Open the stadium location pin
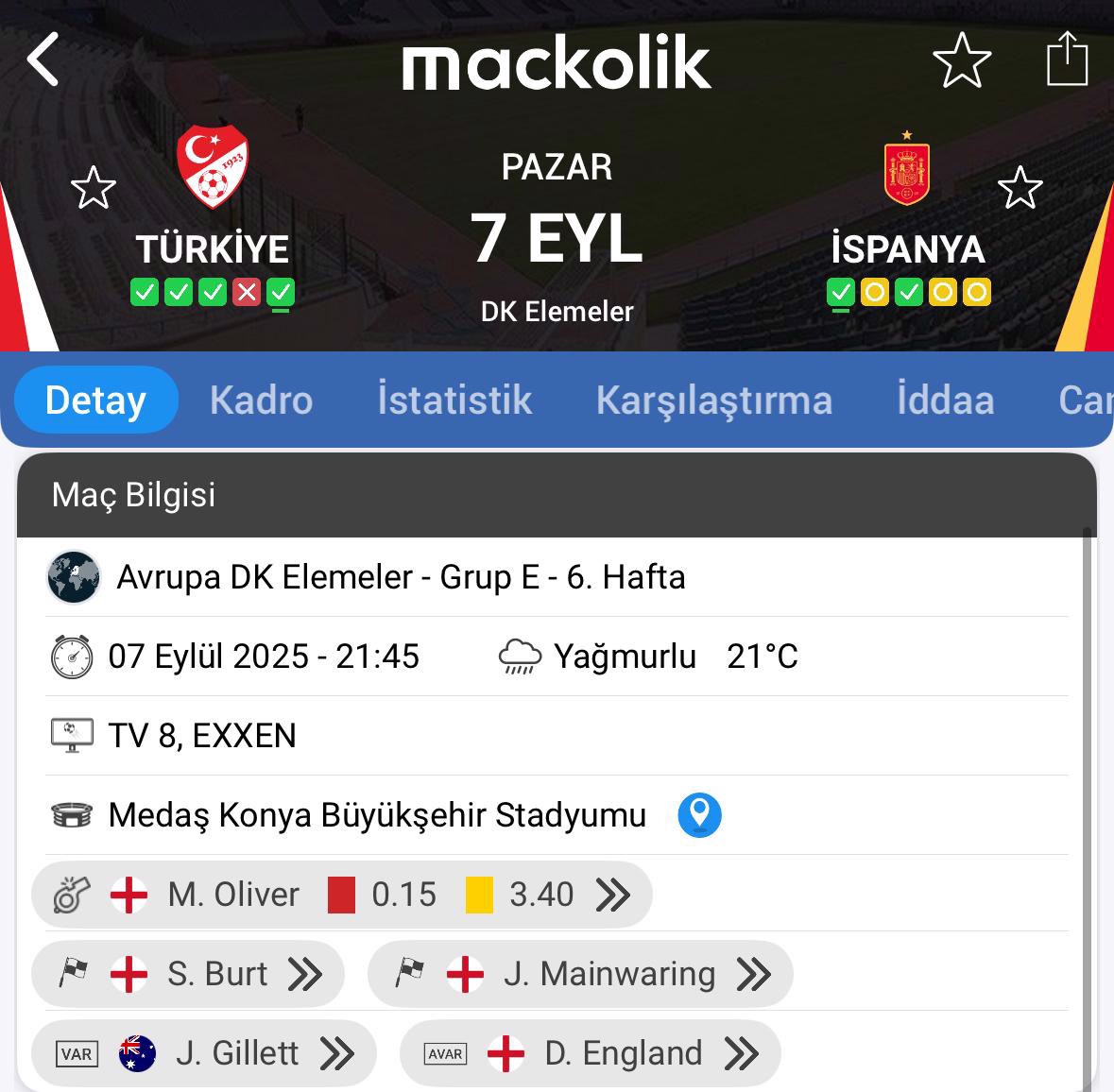Image resolution: width=1114 pixels, height=1092 pixels. click(x=699, y=814)
